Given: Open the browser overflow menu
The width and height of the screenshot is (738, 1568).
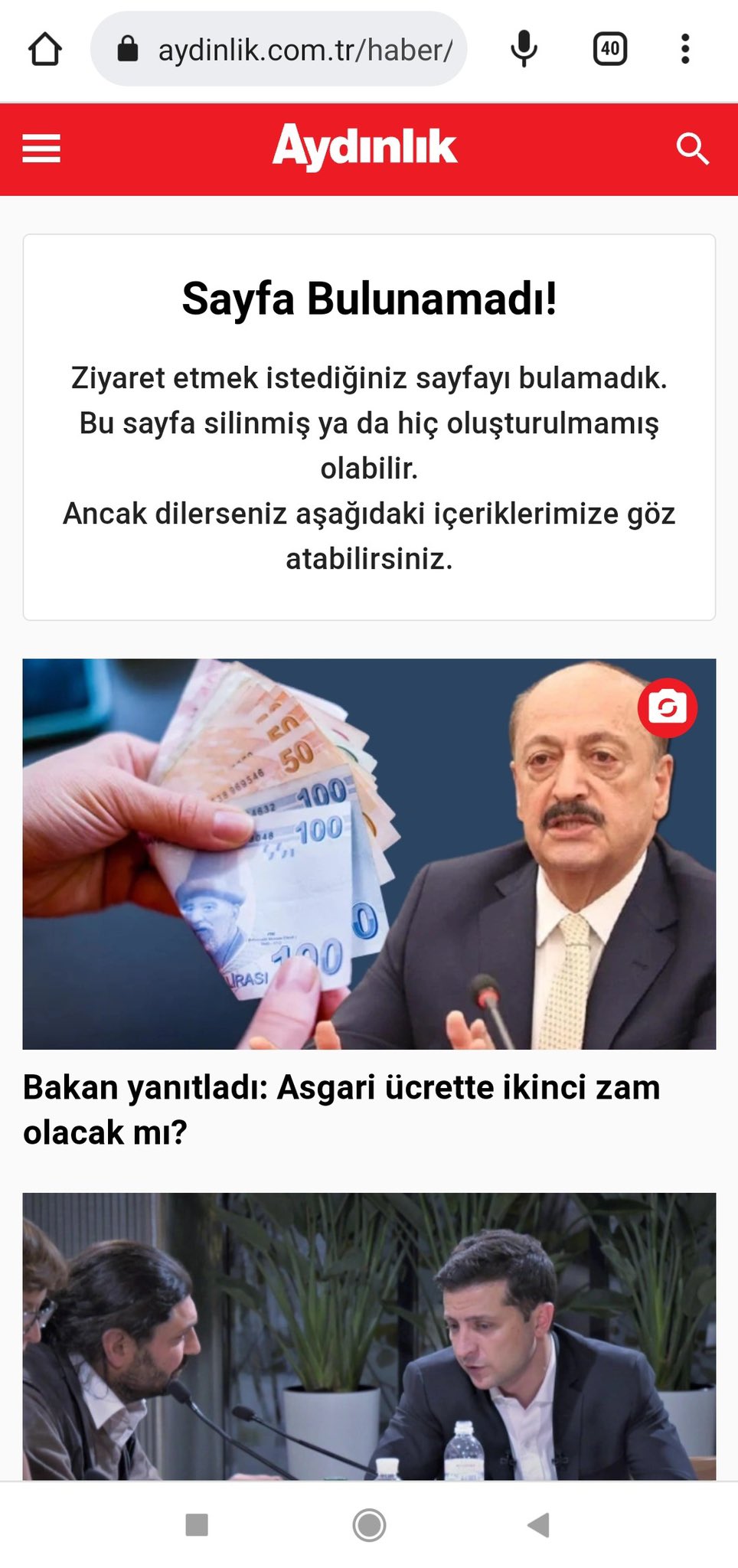Looking at the screenshot, I should coord(685,50).
